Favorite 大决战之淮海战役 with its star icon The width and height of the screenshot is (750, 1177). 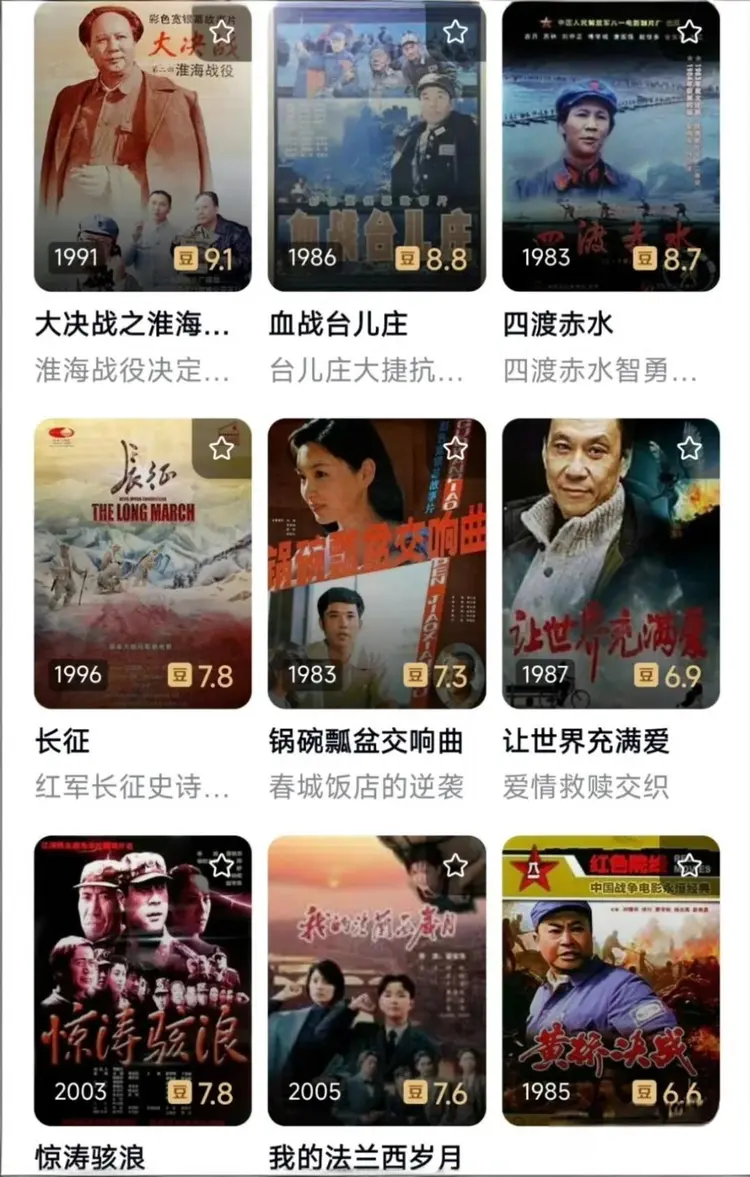coord(221,32)
